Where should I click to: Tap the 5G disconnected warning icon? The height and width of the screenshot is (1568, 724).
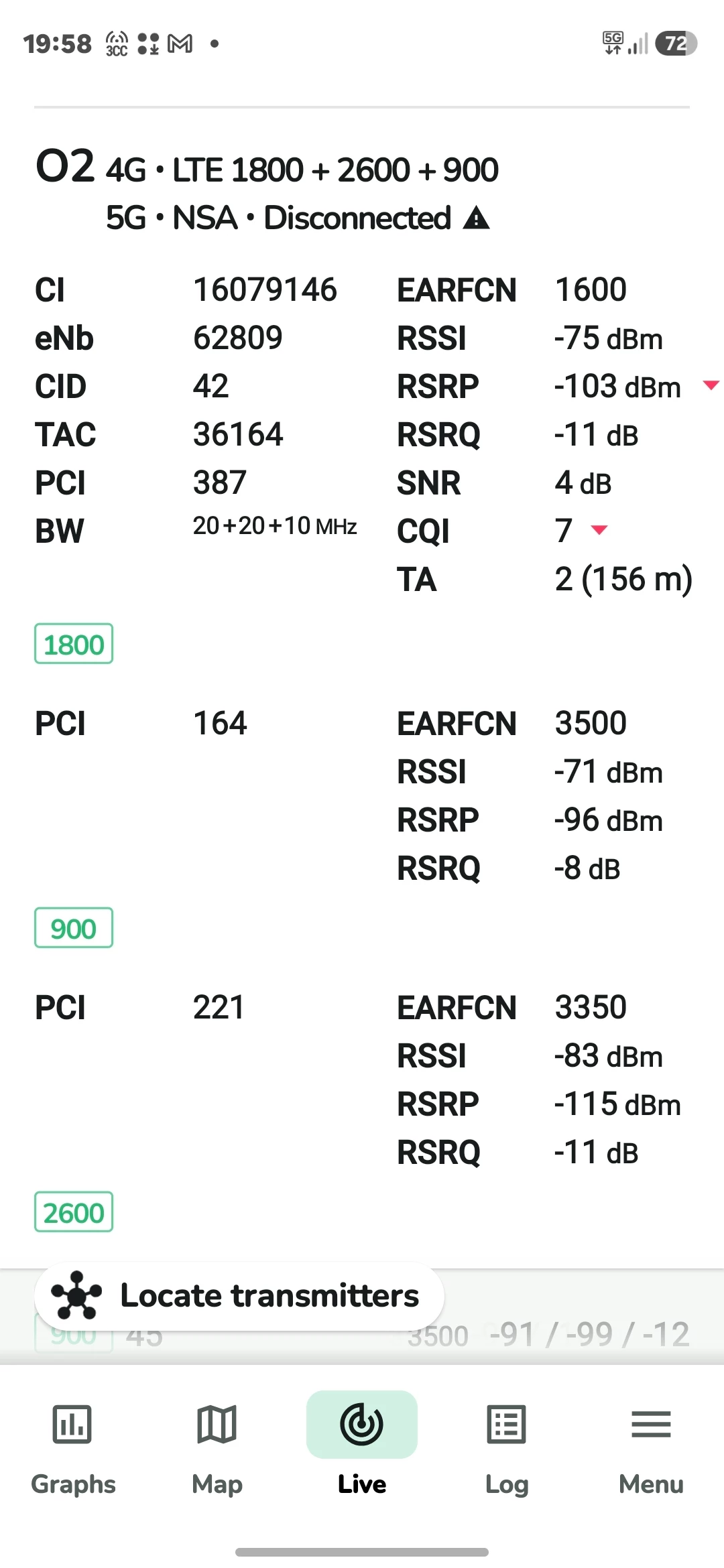(x=477, y=218)
